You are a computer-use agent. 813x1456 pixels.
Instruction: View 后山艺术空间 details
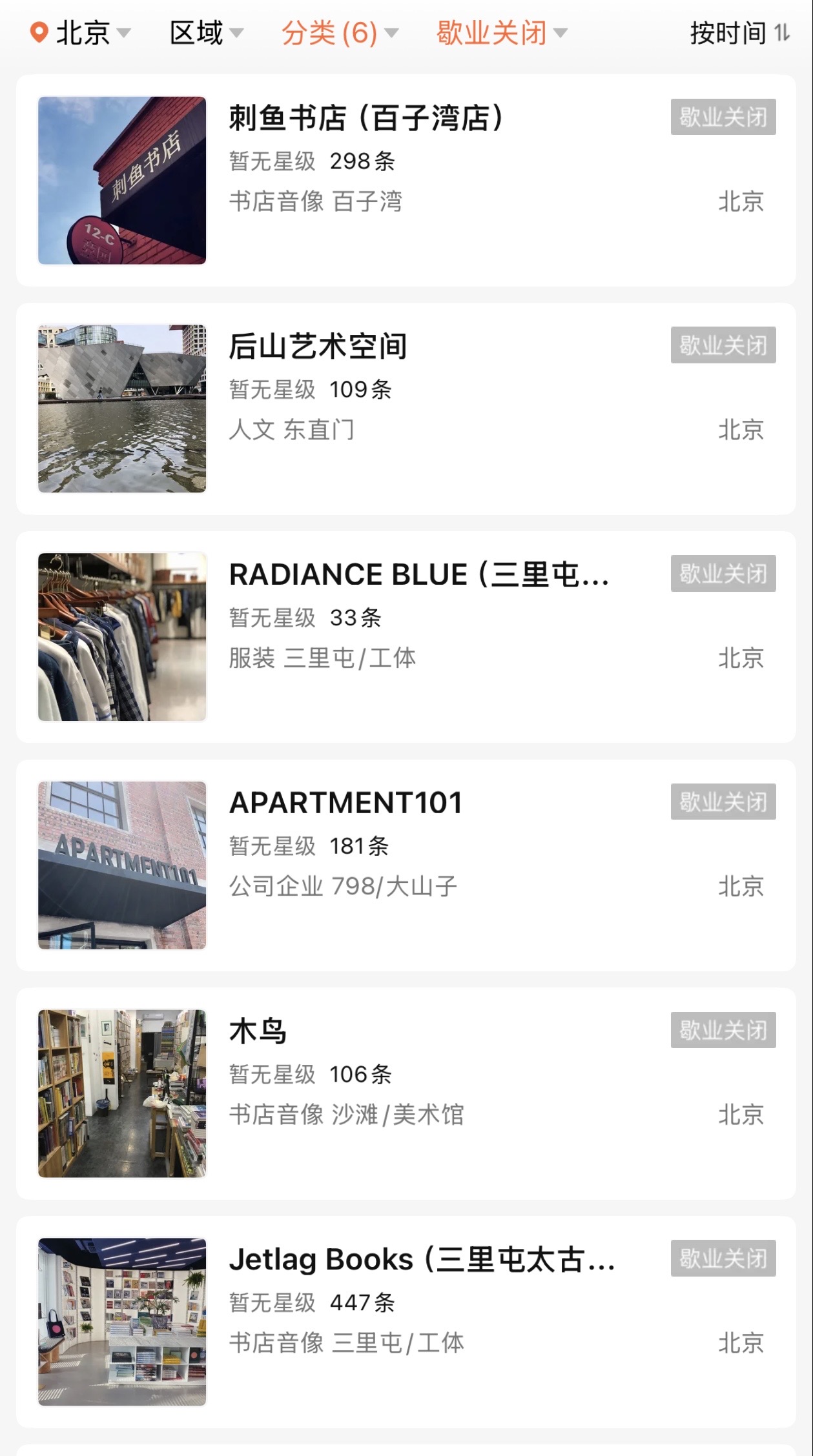pos(406,409)
